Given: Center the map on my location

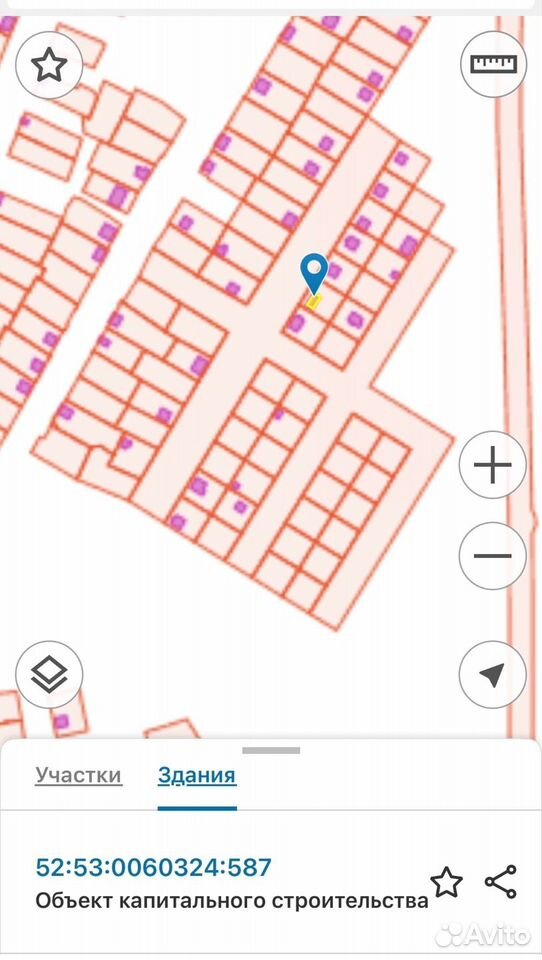Looking at the screenshot, I should click(493, 675).
